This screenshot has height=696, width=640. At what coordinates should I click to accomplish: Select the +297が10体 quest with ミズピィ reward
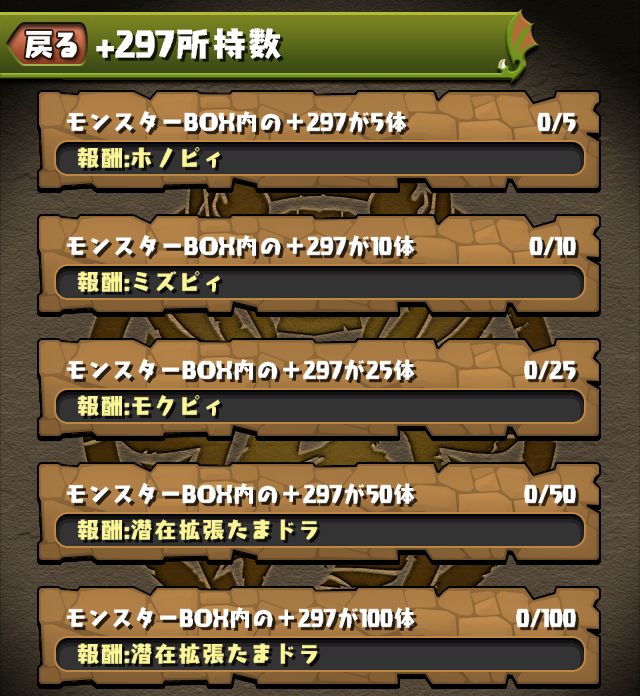pyautogui.click(x=319, y=265)
